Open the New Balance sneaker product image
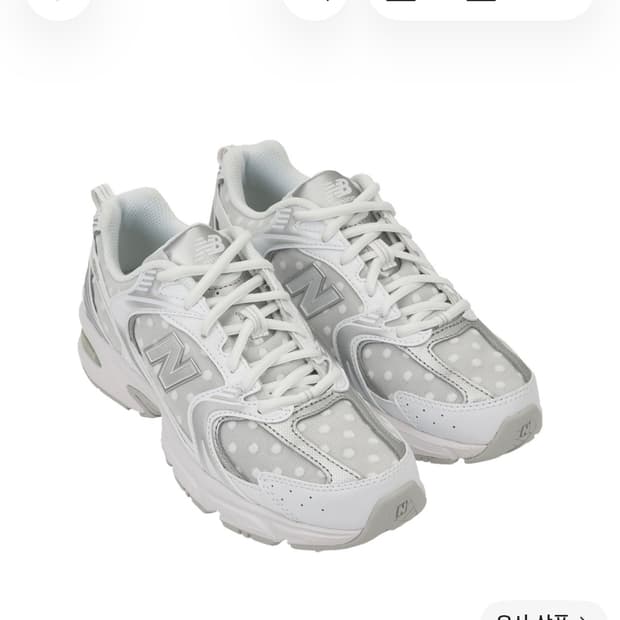Image resolution: width=620 pixels, height=620 pixels. pos(310,345)
